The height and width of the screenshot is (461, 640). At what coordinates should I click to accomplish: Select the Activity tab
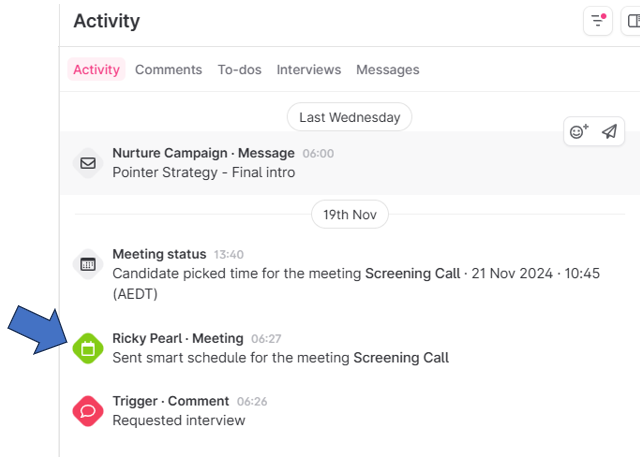coord(96,70)
